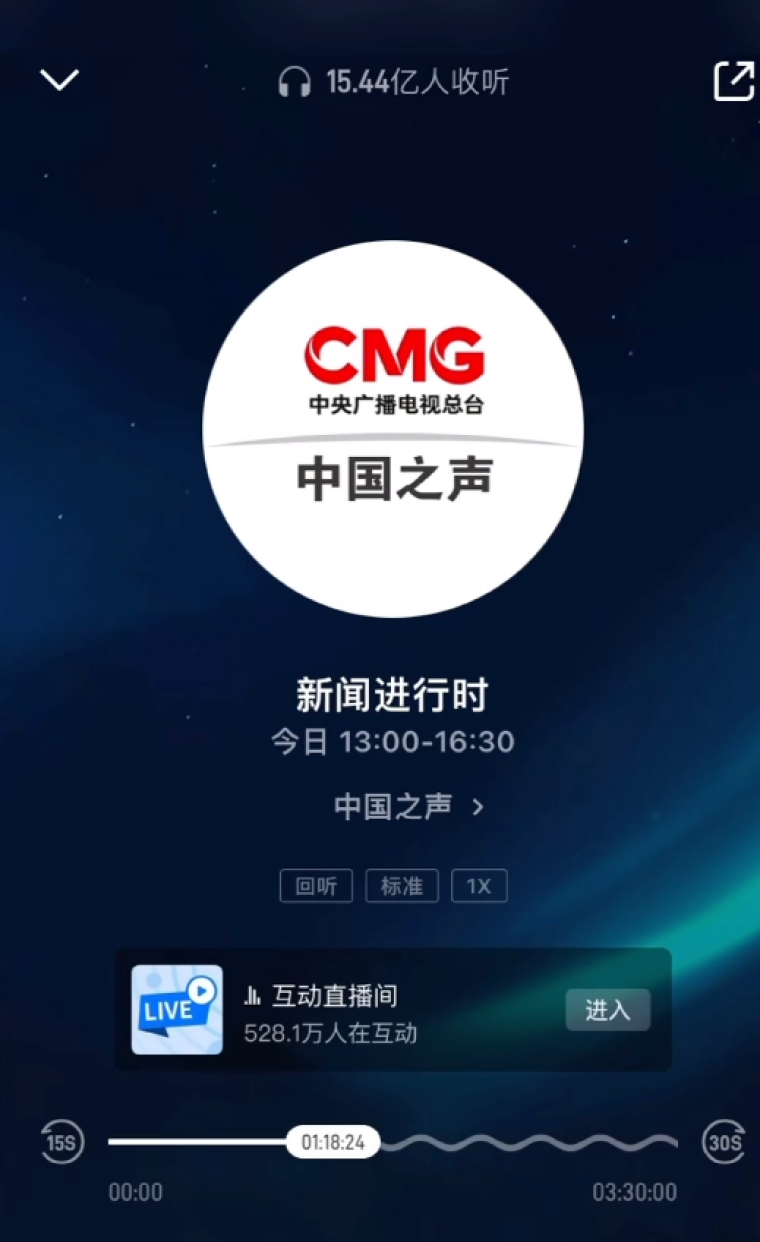This screenshot has width=760, height=1242.
Task: Rewind 15 seconds
Action: (x=62, y=1142)
